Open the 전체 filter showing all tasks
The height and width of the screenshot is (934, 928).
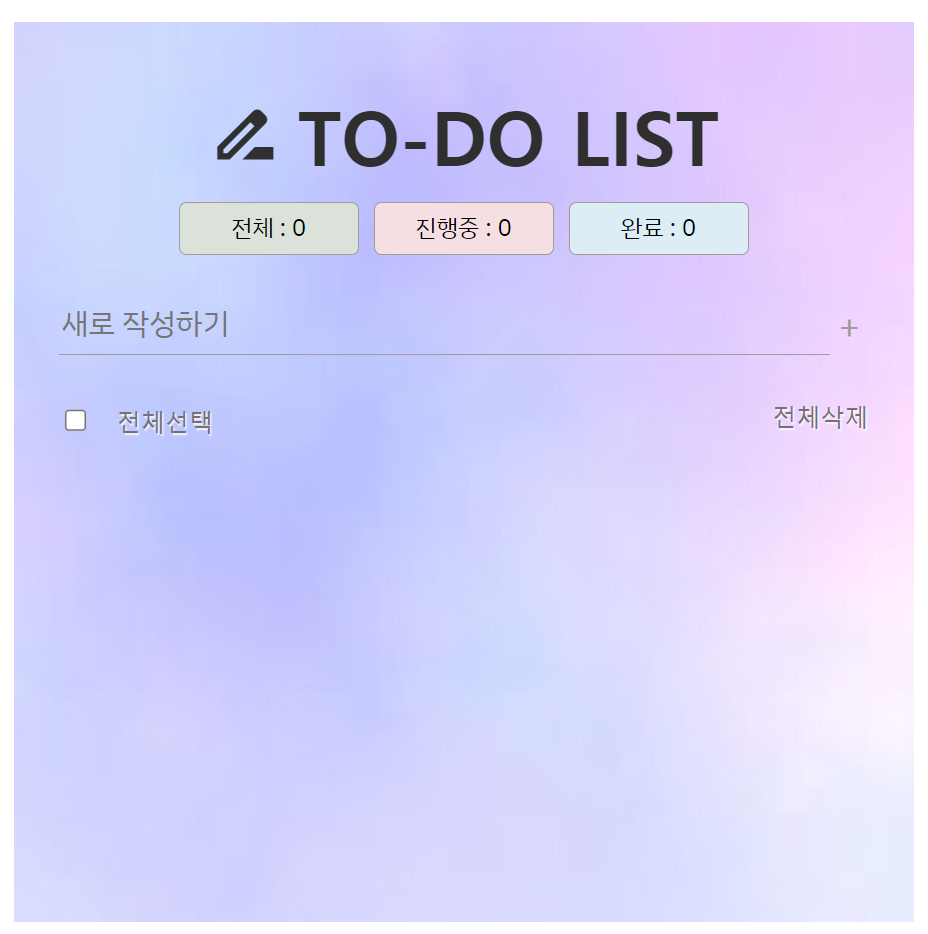coord(268,228)
